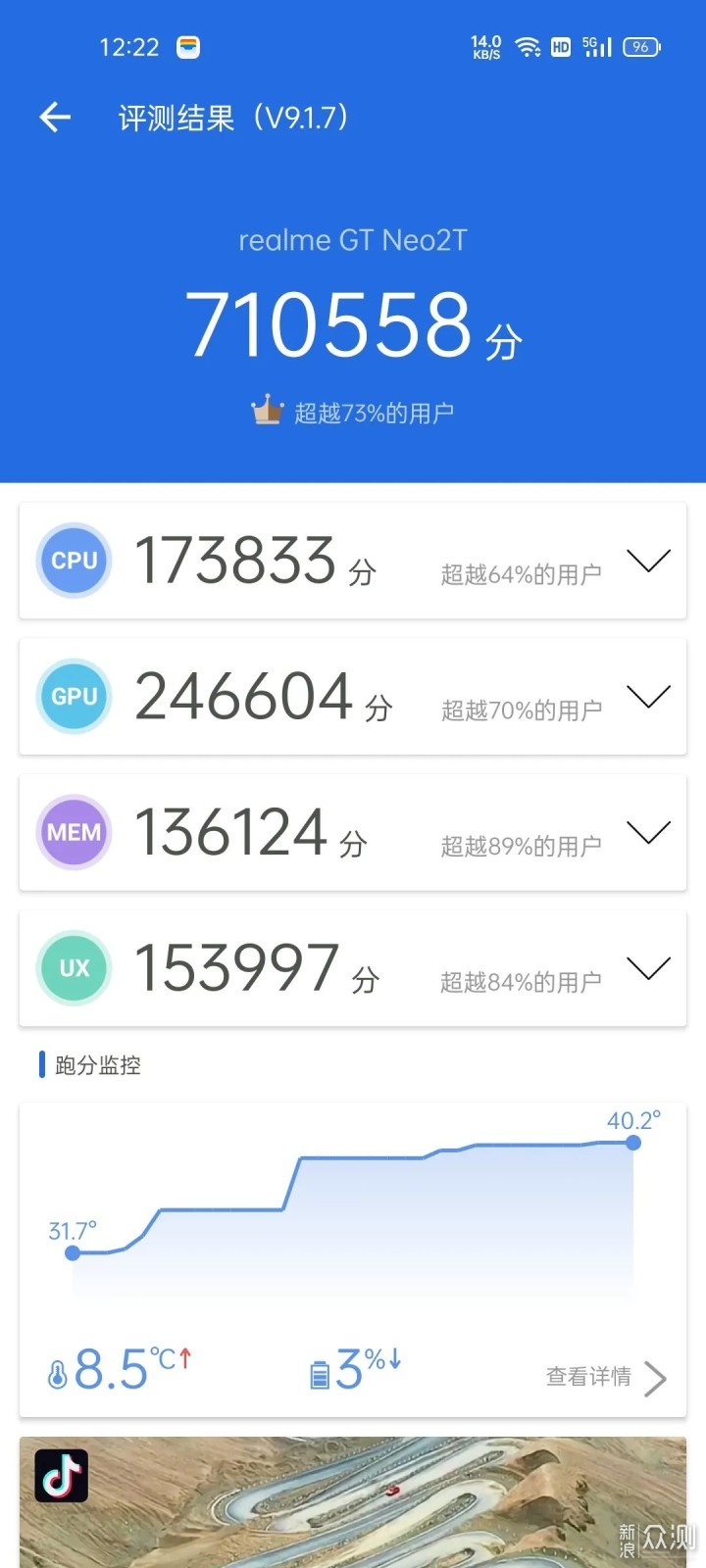Expand the UX score details
The image size is (706, 1568).
[x=648, y=968]
